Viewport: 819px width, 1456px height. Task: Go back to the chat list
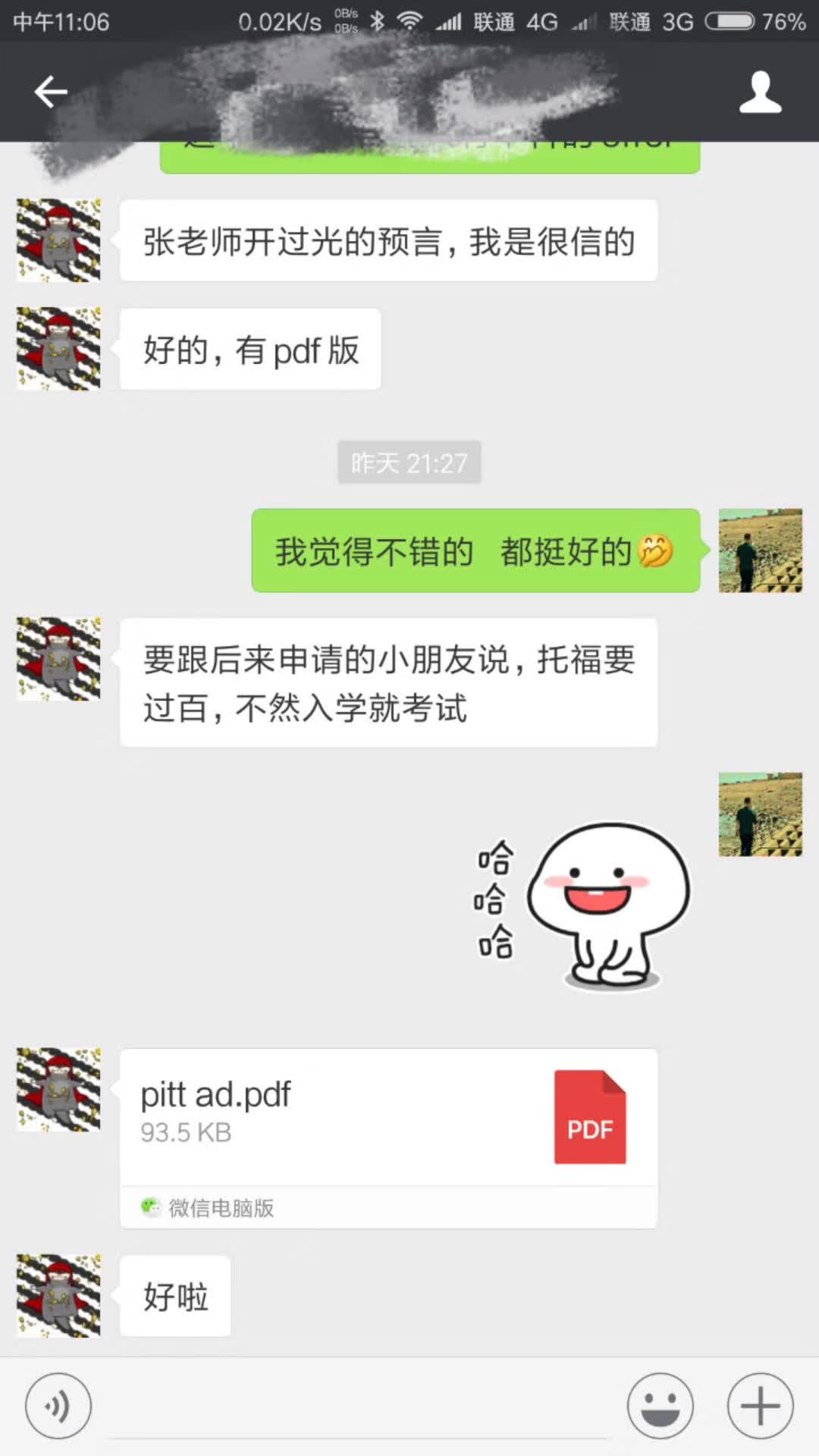coord(51,93)
